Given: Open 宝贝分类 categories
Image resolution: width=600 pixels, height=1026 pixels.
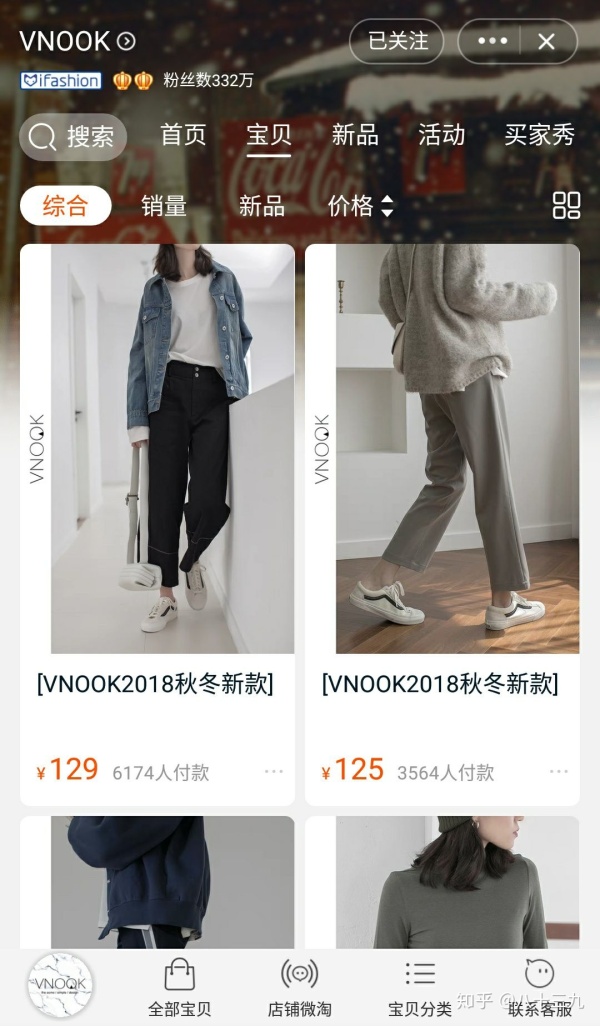Looking at the screenshot, I should [x=420, y=987].
